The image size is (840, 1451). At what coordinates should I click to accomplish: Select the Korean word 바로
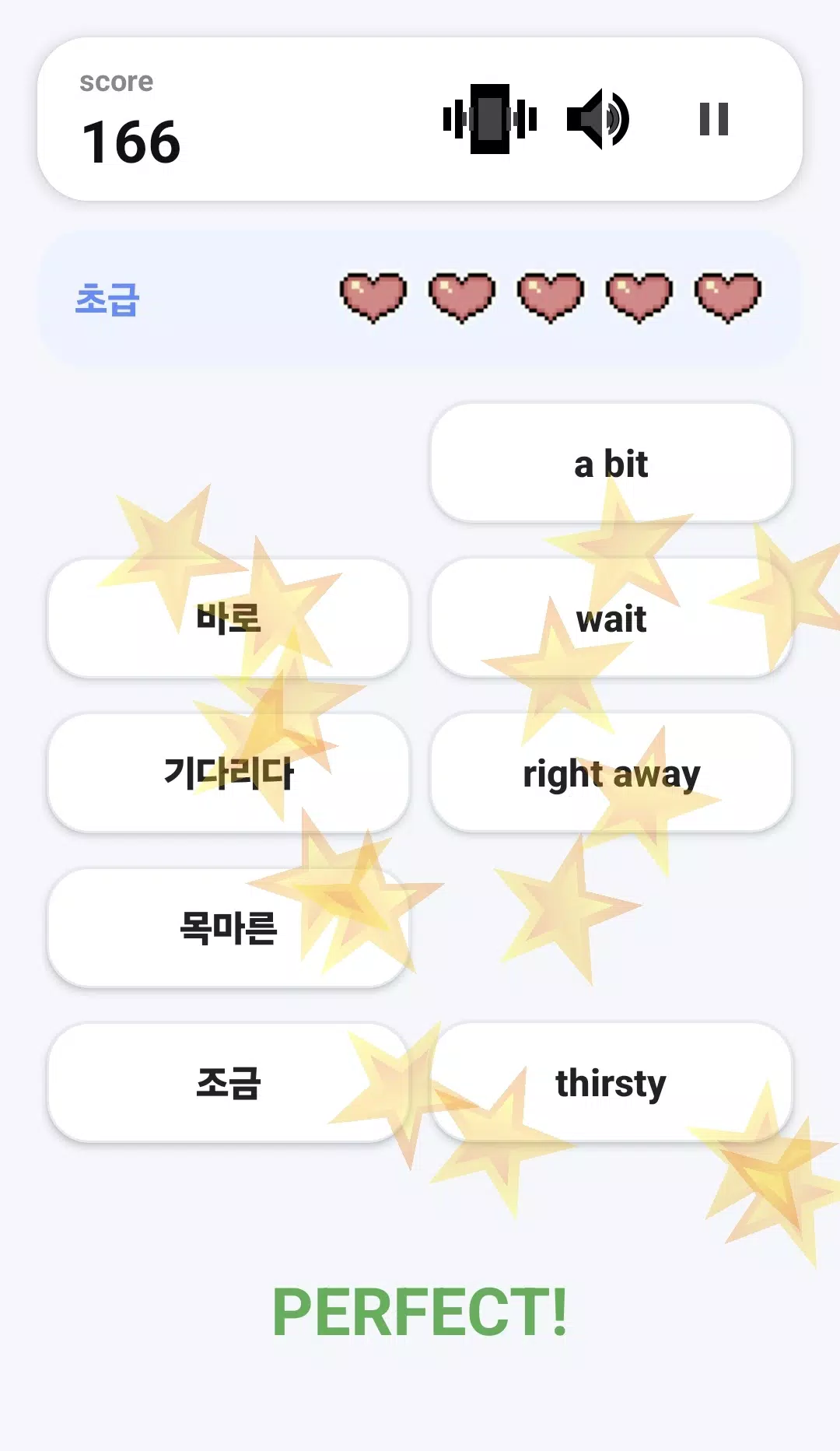coord(229,618)
